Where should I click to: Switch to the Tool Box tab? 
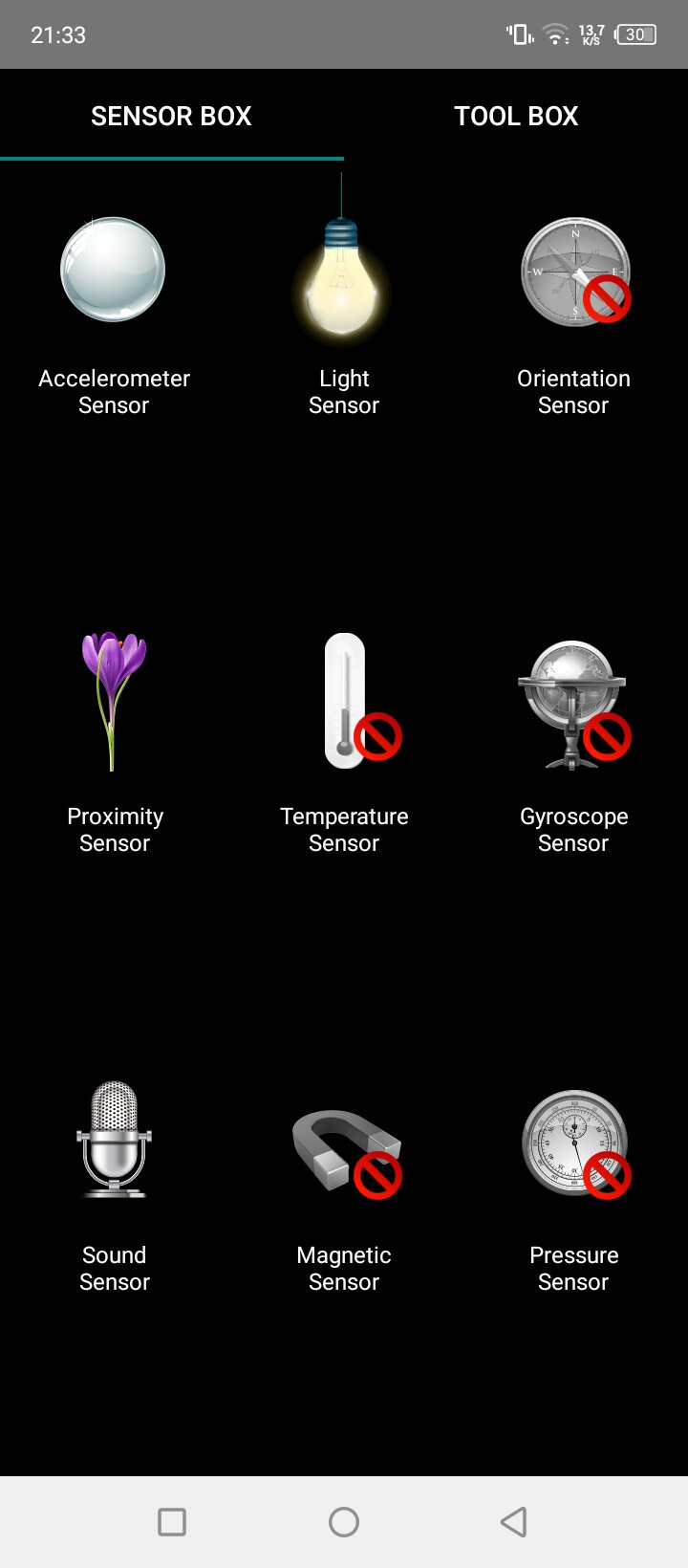coord(516,116)
